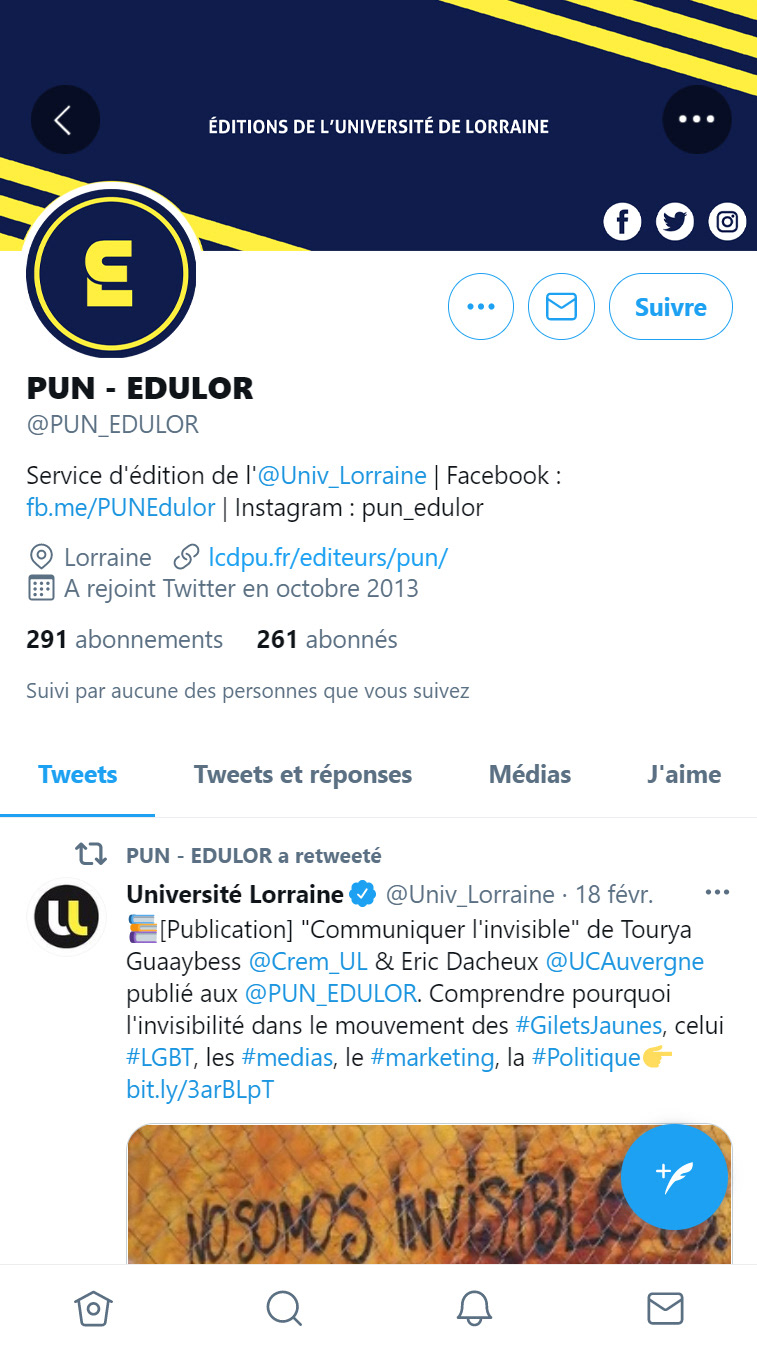Open the bit.ly/3arBLpT link

200,1089
